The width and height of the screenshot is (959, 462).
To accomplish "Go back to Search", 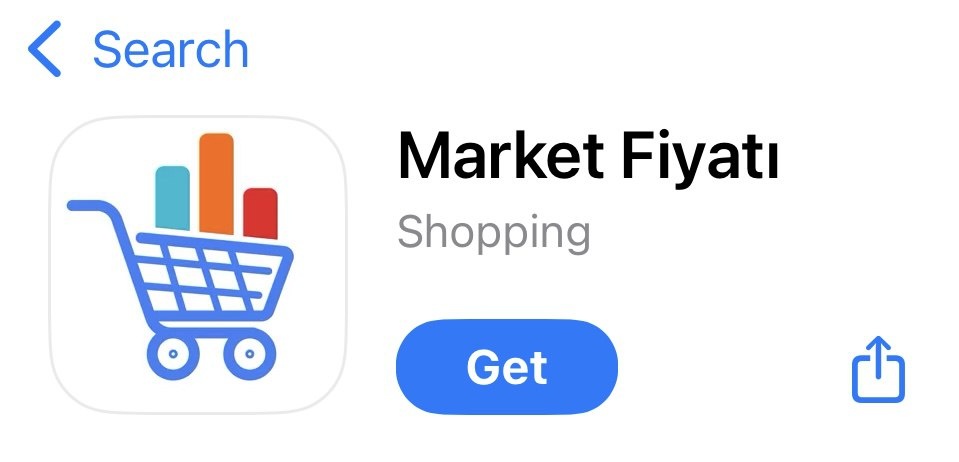I will click(138, 50).
